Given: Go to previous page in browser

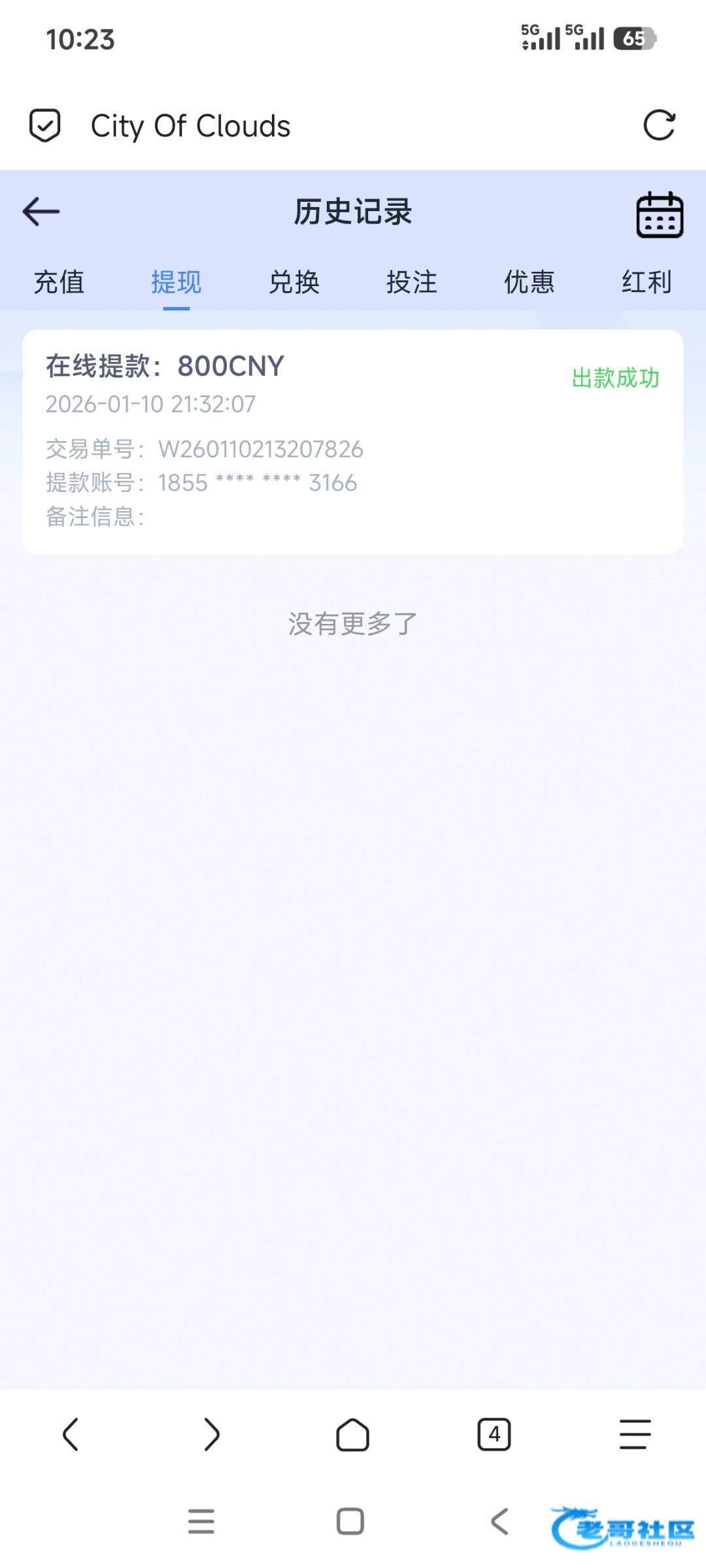Looking at the screenshot, I should click(x=71, y=1434).
